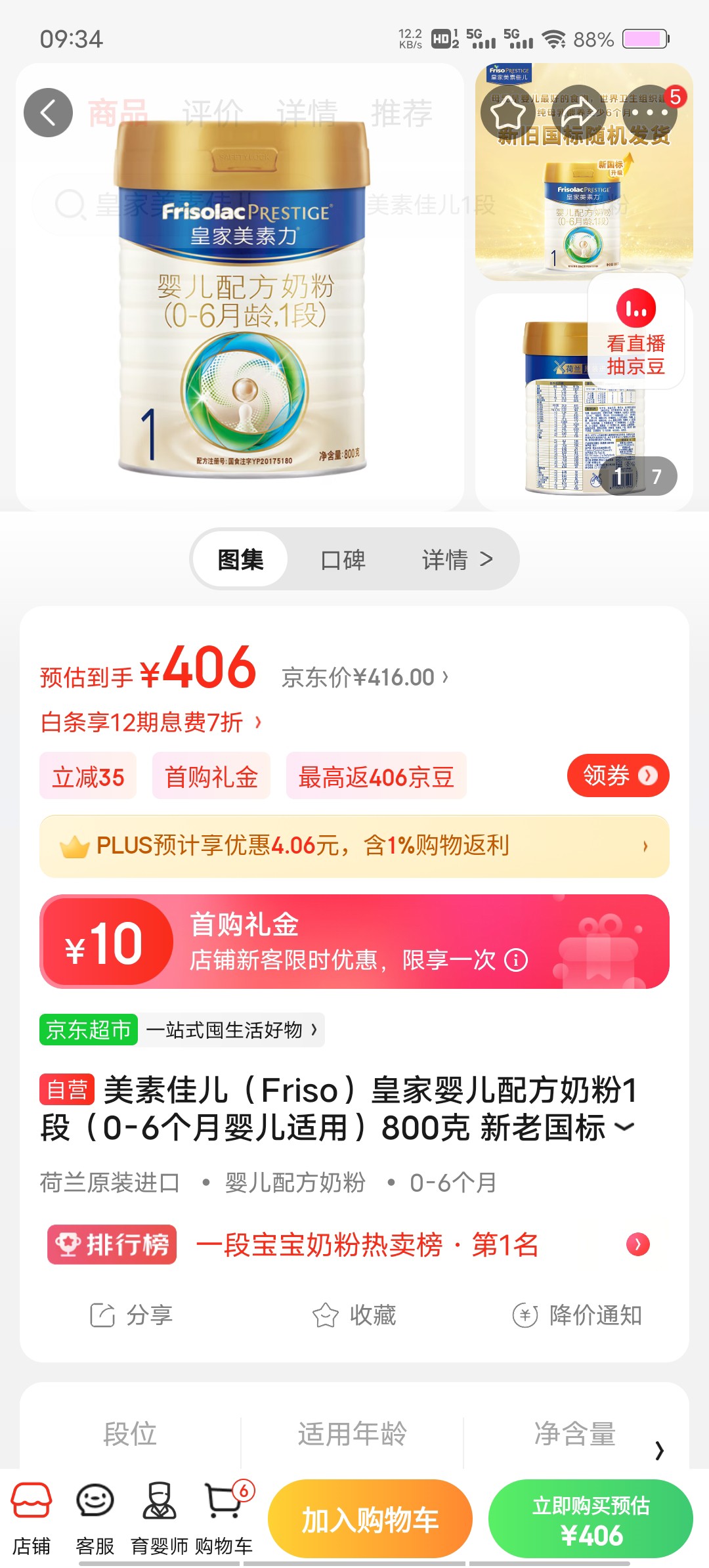Image resolution: width=709 pixels, height=1568 pixels.
Task: Tap the 领券 coupon button
Action: 618,775
